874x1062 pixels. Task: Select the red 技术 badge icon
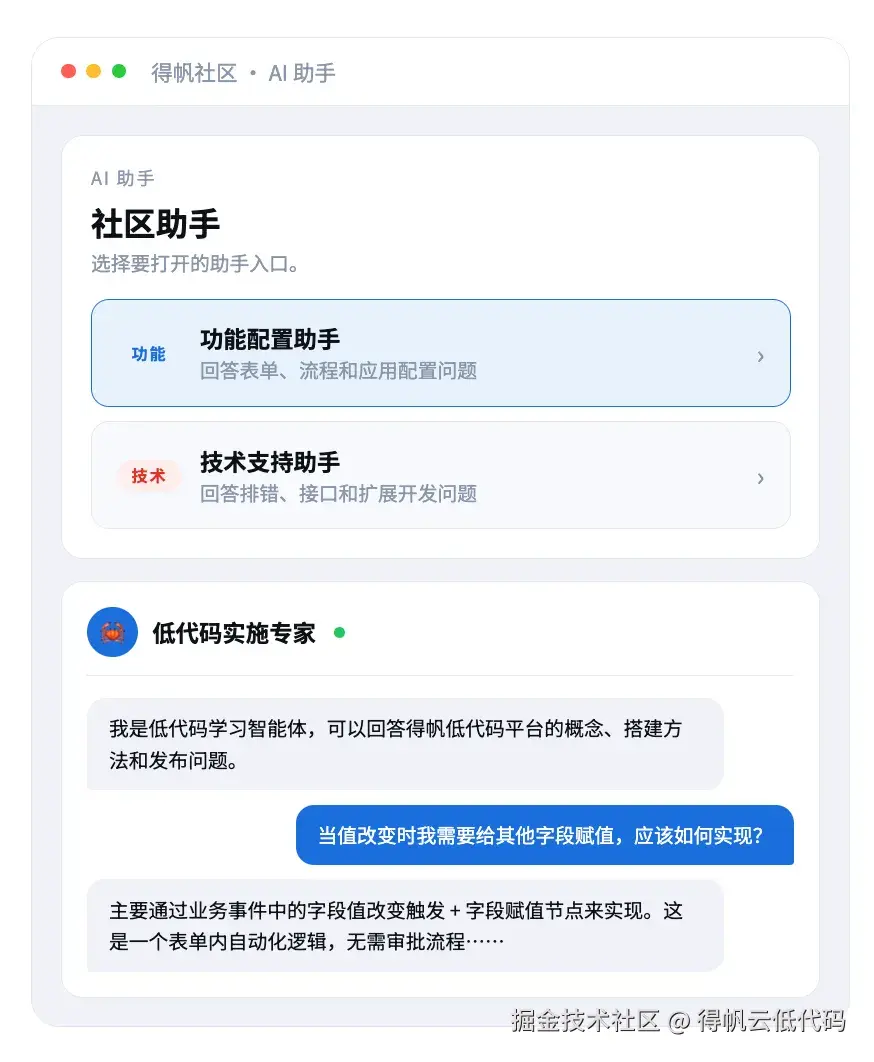click(x=148, y=476)
